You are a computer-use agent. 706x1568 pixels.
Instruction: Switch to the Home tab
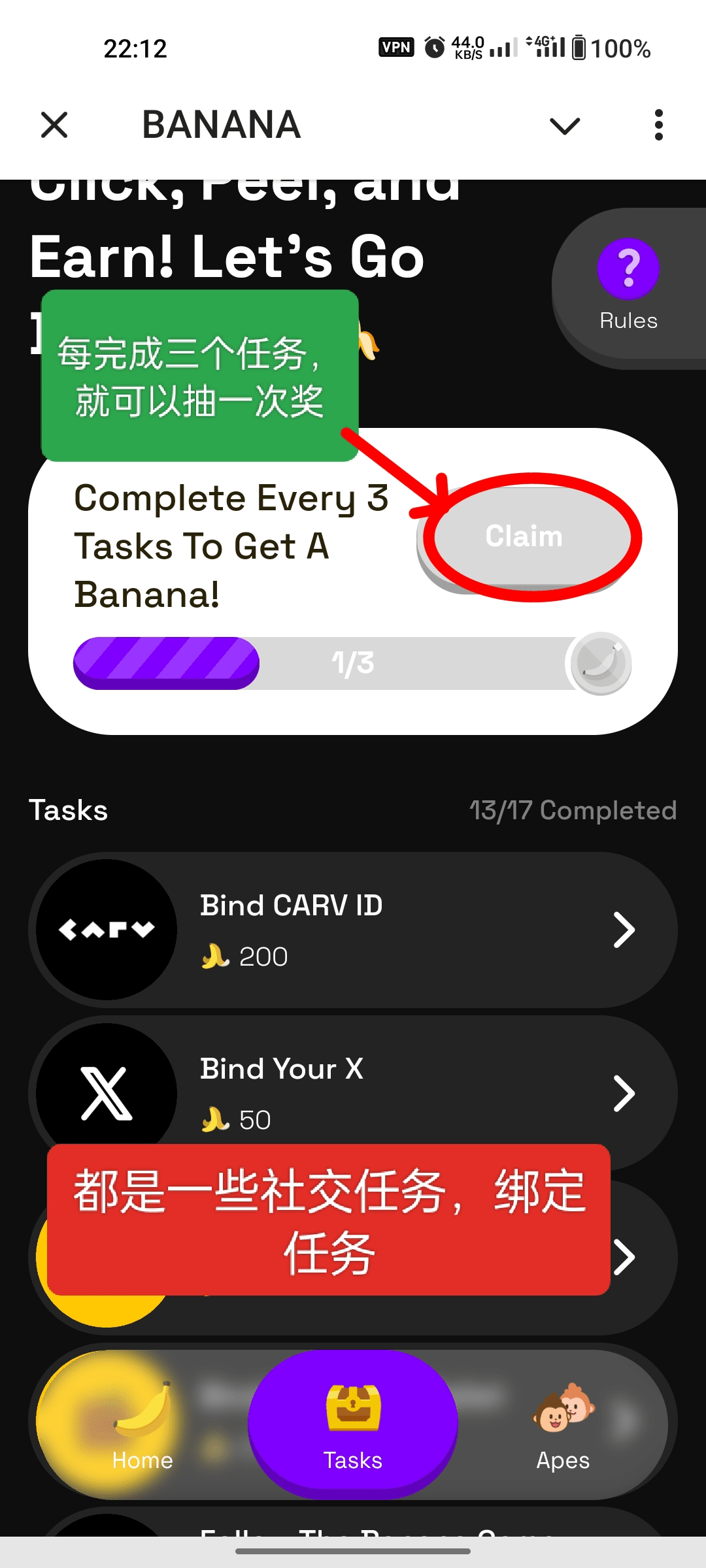(x=142, y=1424)
